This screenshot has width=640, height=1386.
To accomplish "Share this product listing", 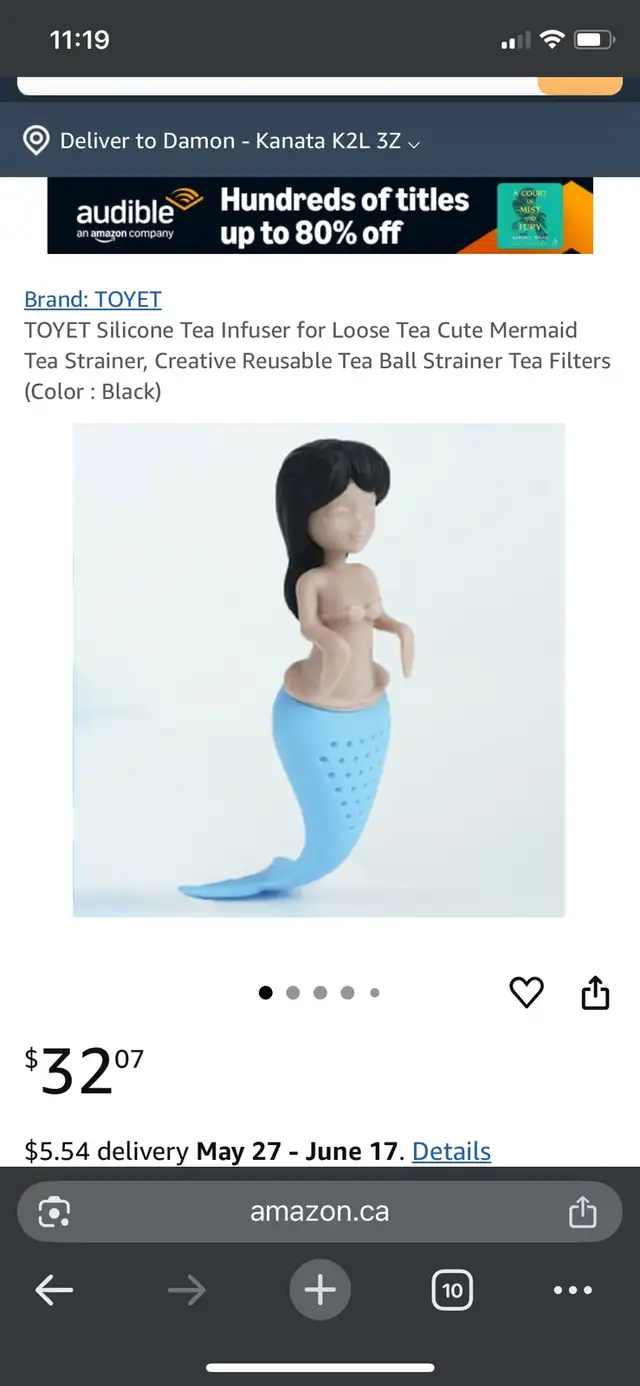I will (595, 992).
